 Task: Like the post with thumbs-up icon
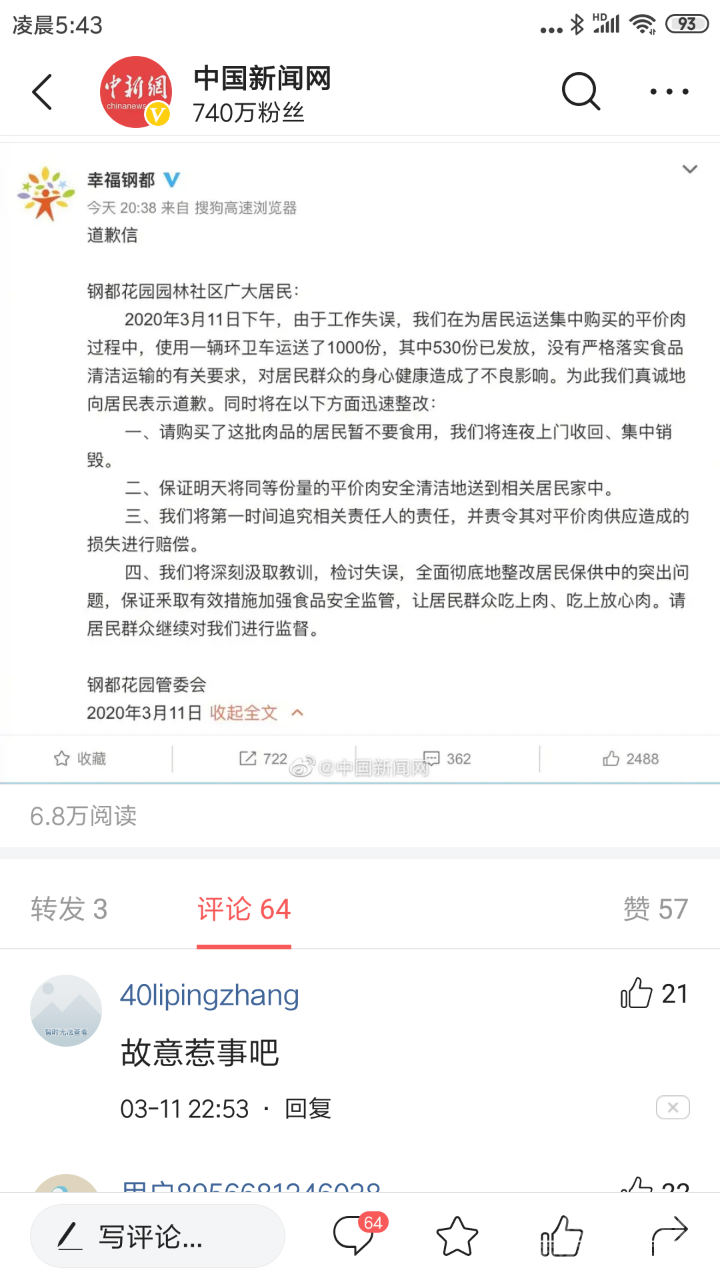point(561,1236)
